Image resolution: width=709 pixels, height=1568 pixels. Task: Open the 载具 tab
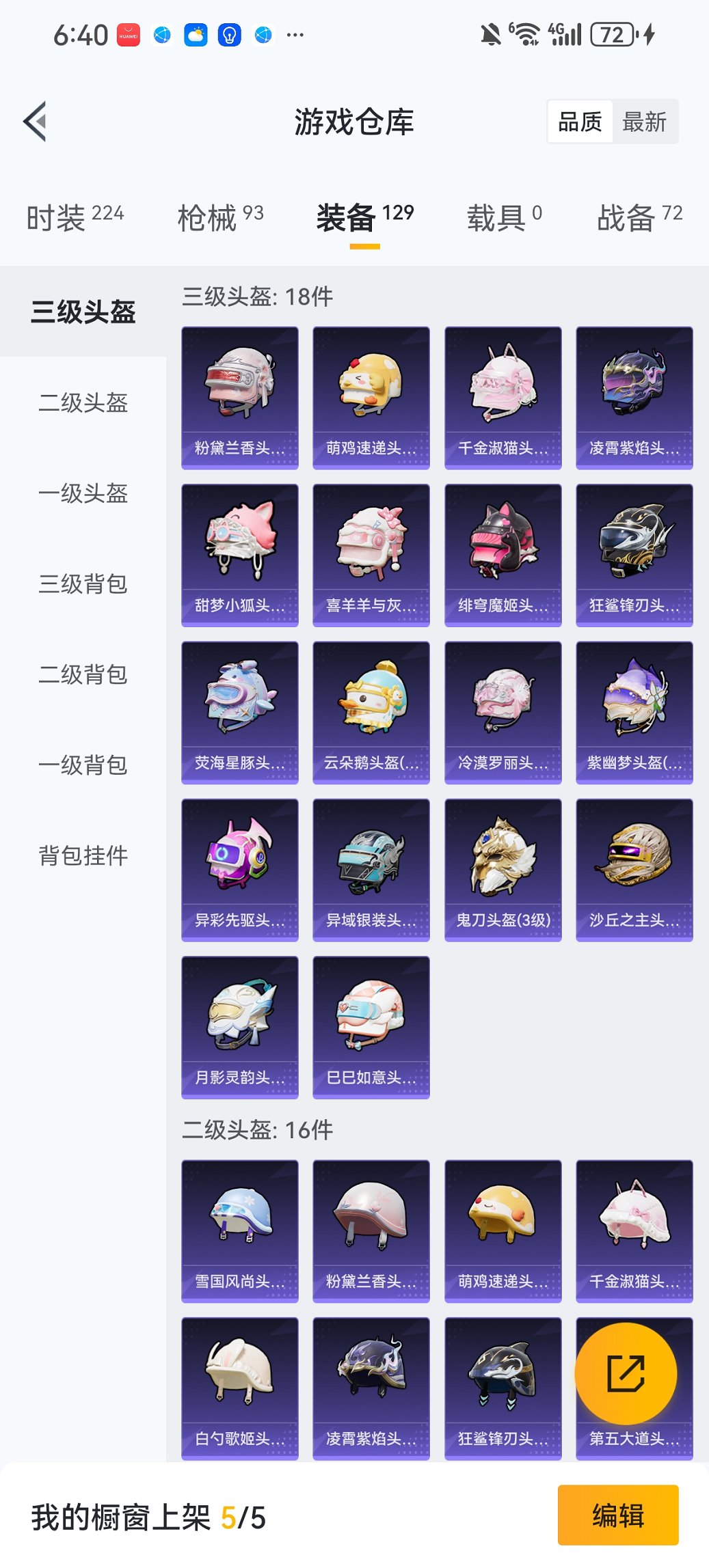[504, 217]
